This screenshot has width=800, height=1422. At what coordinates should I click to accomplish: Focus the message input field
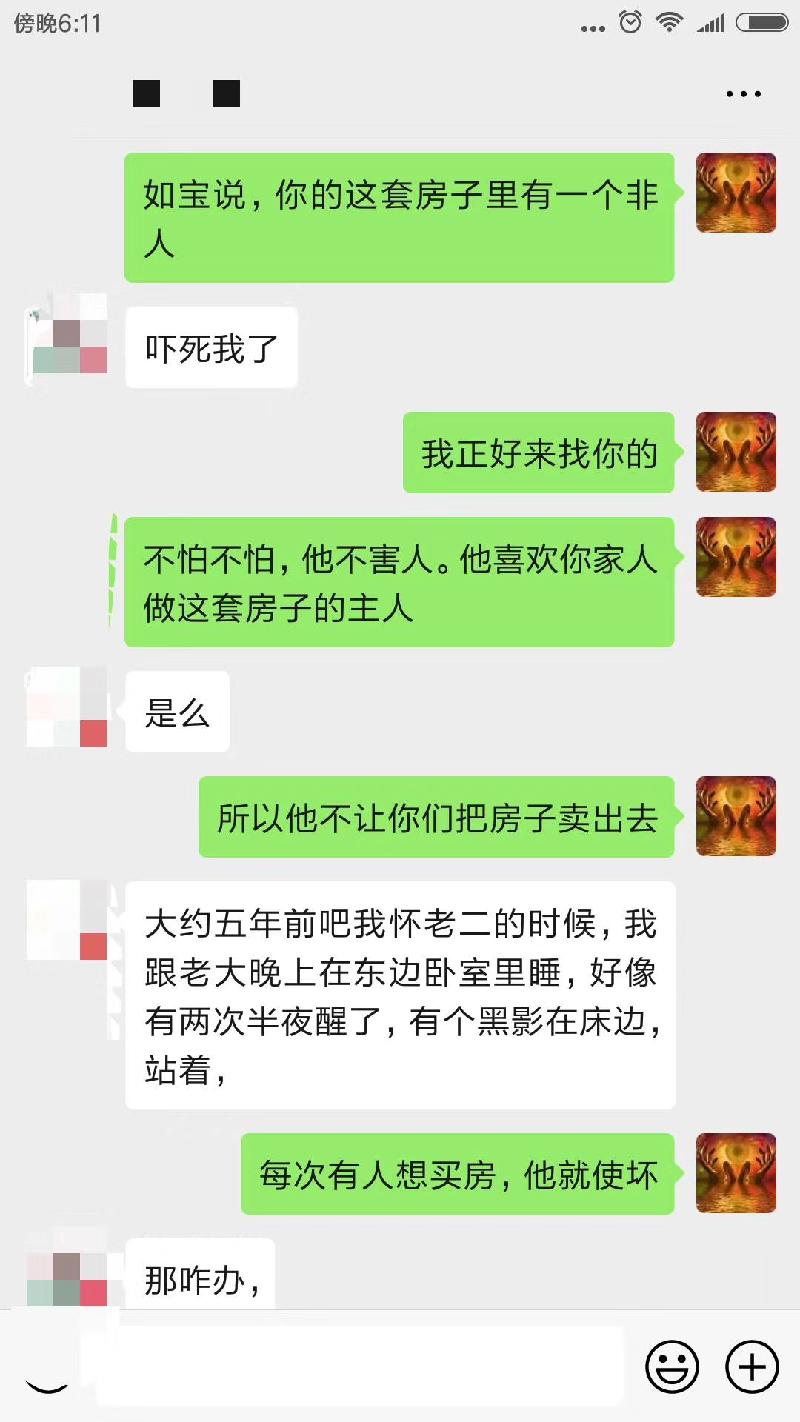[360, 1366]
